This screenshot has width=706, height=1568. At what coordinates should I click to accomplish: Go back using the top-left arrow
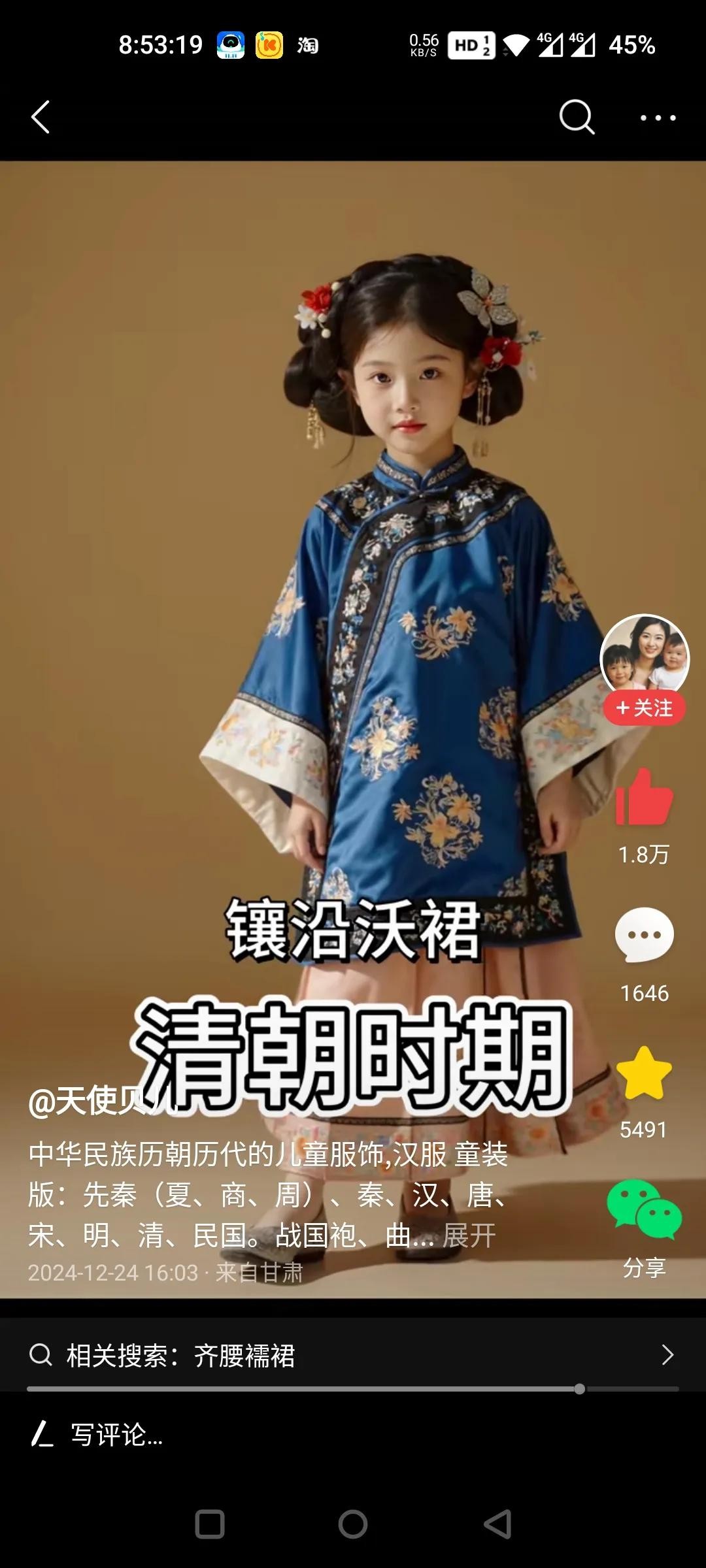(41, 118)
